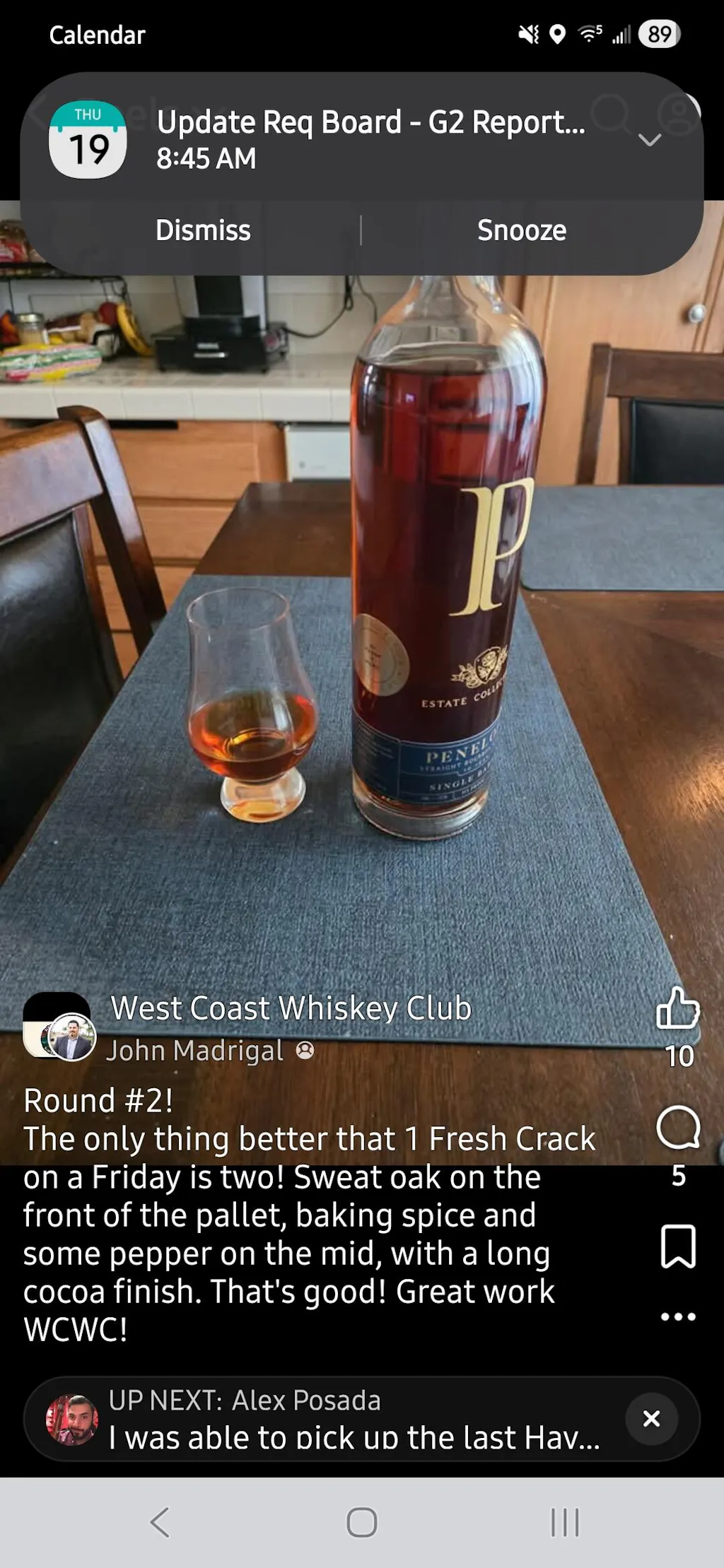Open the three-dot more options menu
724x1568 pixels.
(x=677, y=1316)
